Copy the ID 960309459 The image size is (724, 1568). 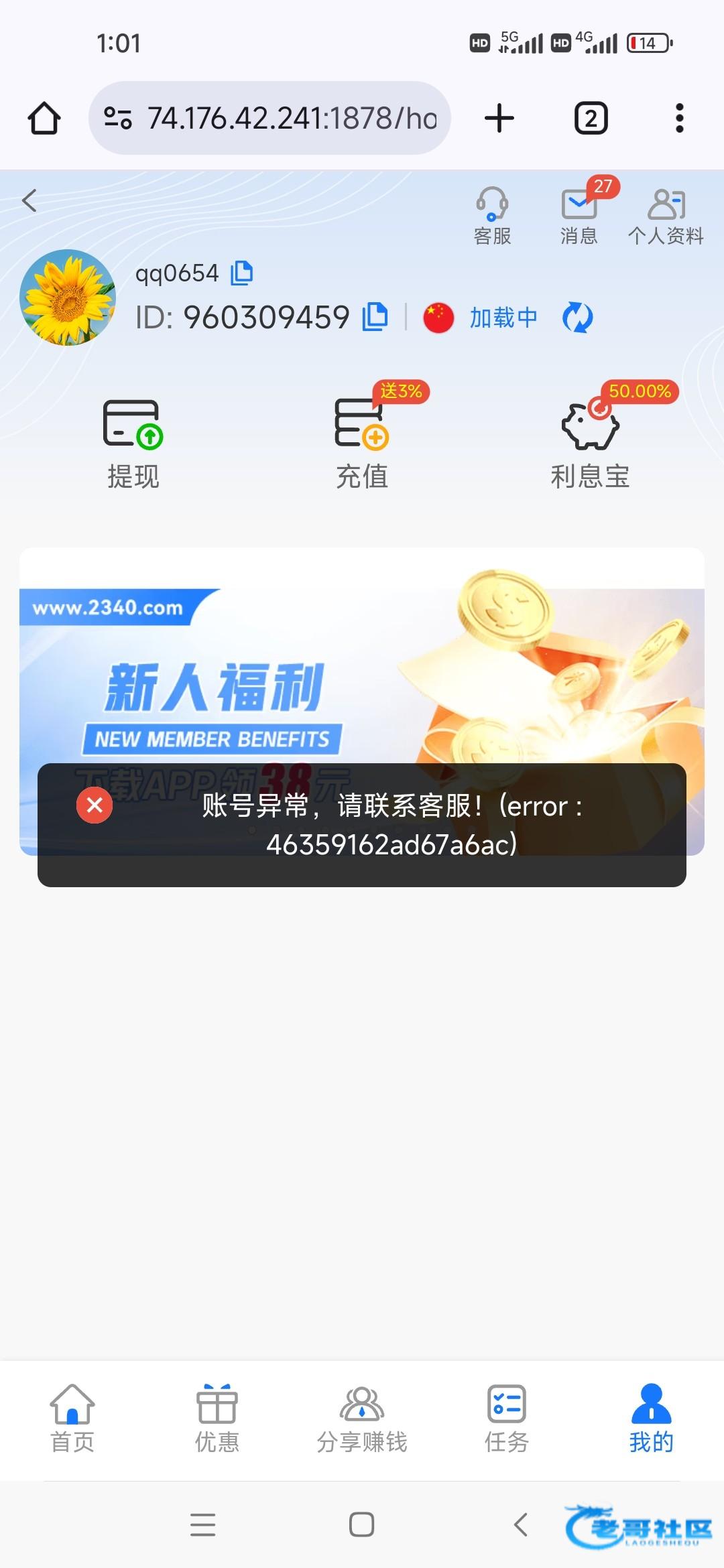375,317
